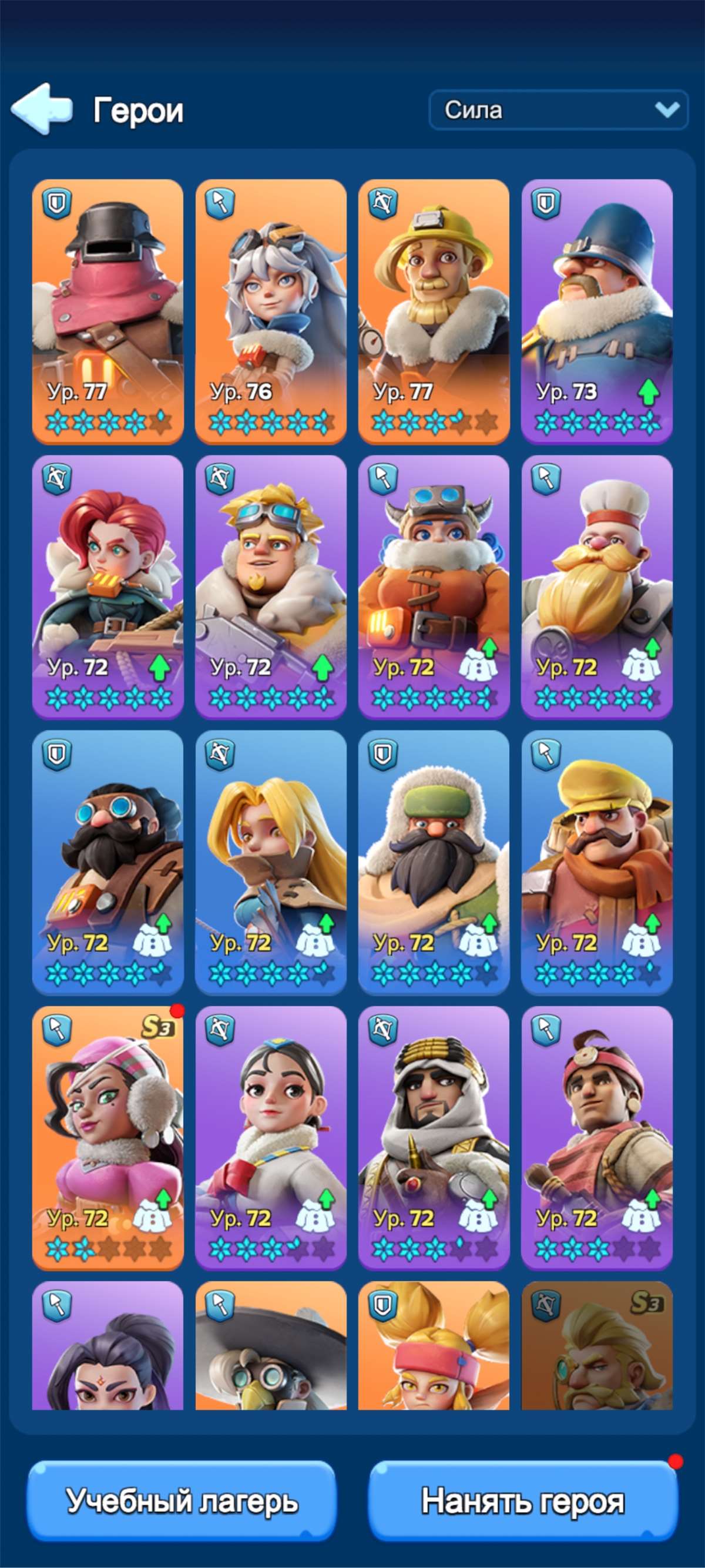Select the long blonde-haired archer hero card
705x1568 pixels.
(271, 863)
